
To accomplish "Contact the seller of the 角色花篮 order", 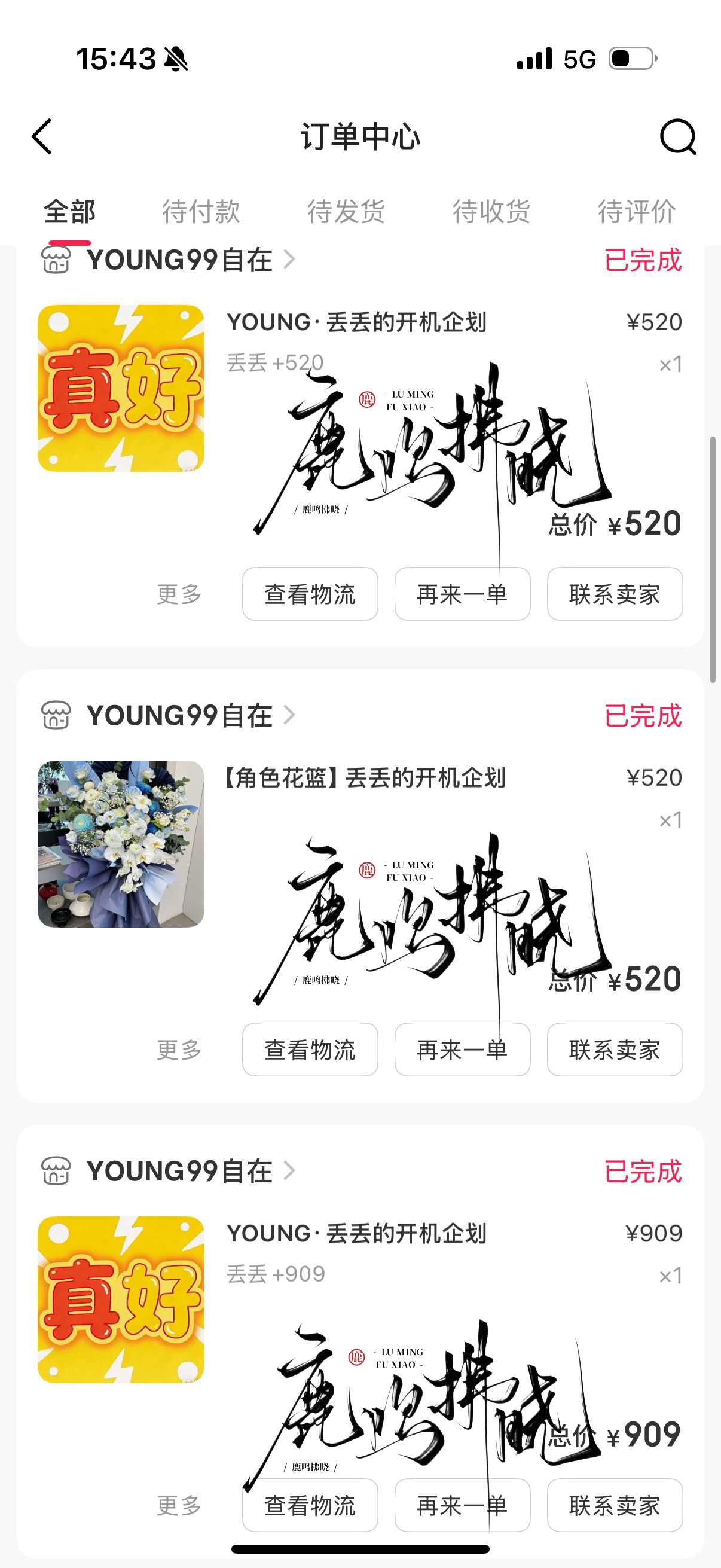I will (x=615, y=1050).
